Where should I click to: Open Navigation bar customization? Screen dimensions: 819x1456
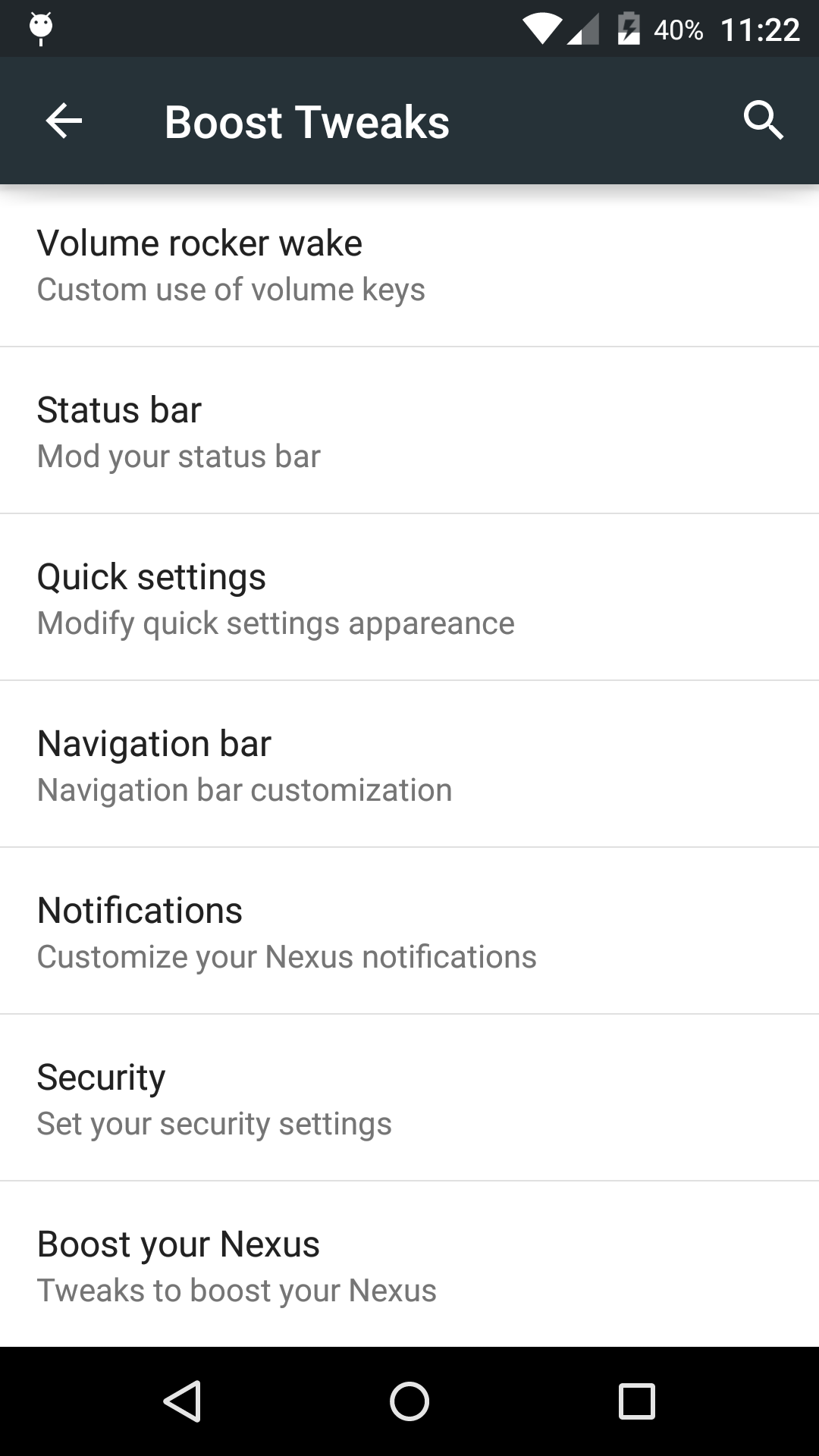coord(409,764)
